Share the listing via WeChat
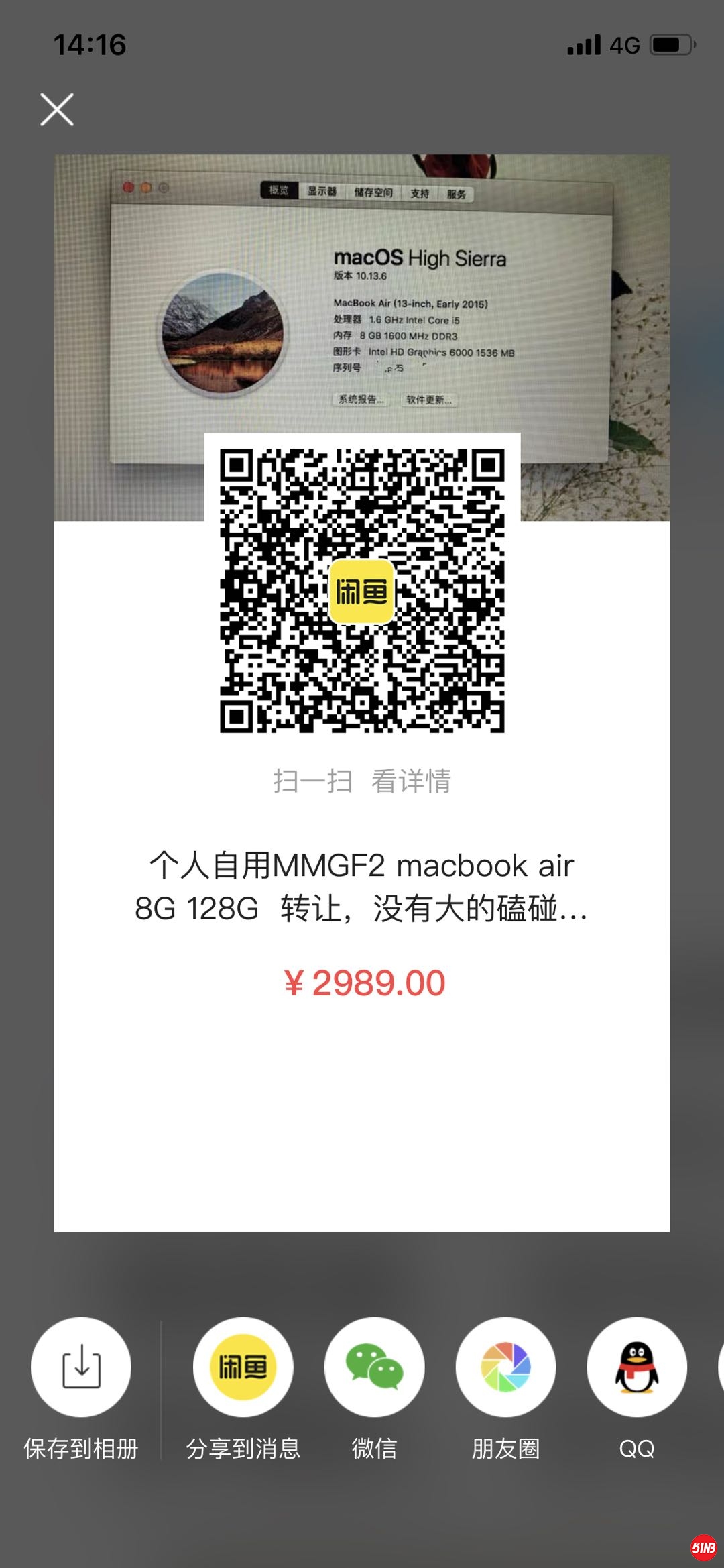 [x=374, y=1366]
